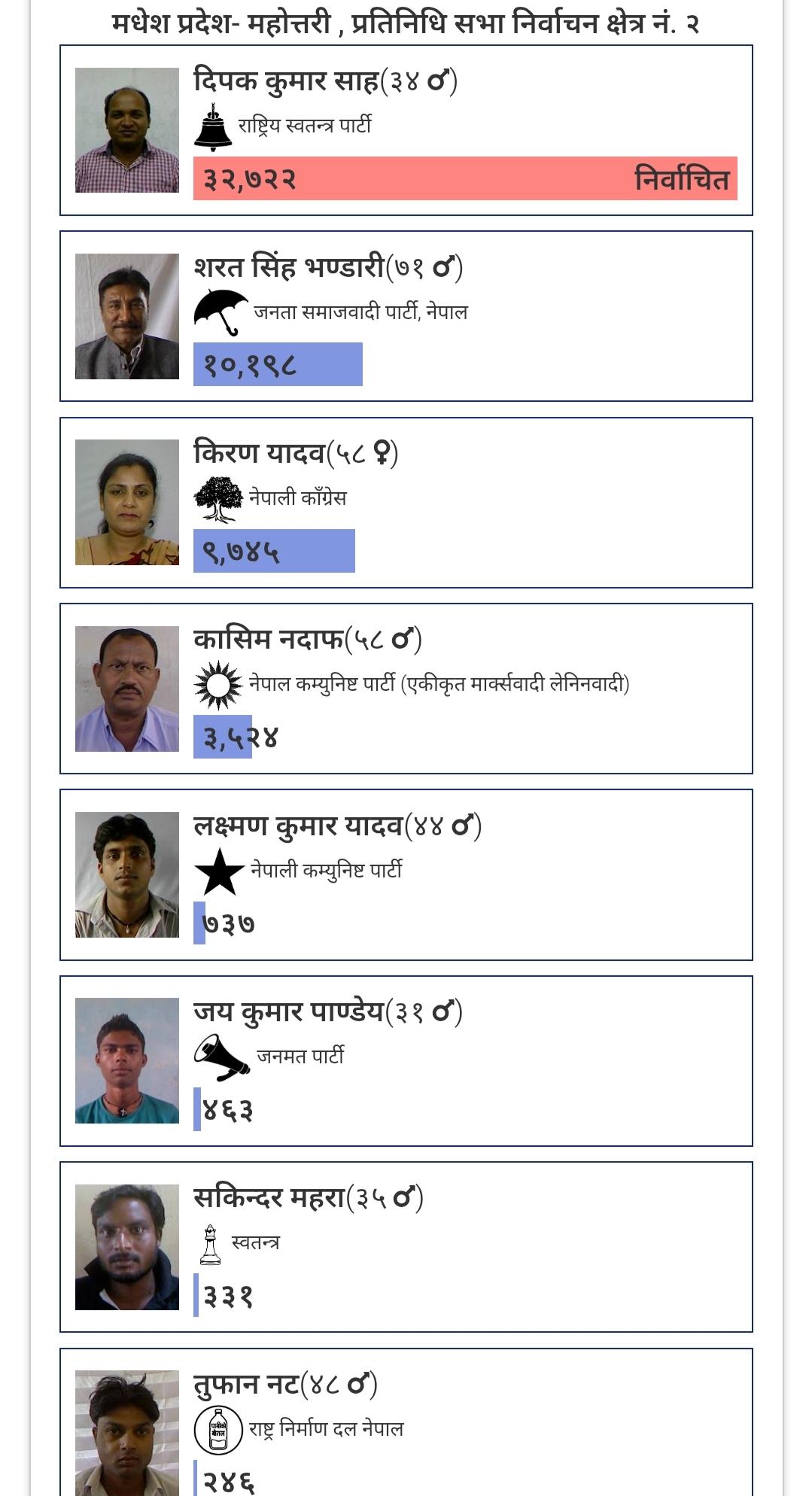
Task: Open कासिम नदाफ's result card
Action: click(406, 688)
